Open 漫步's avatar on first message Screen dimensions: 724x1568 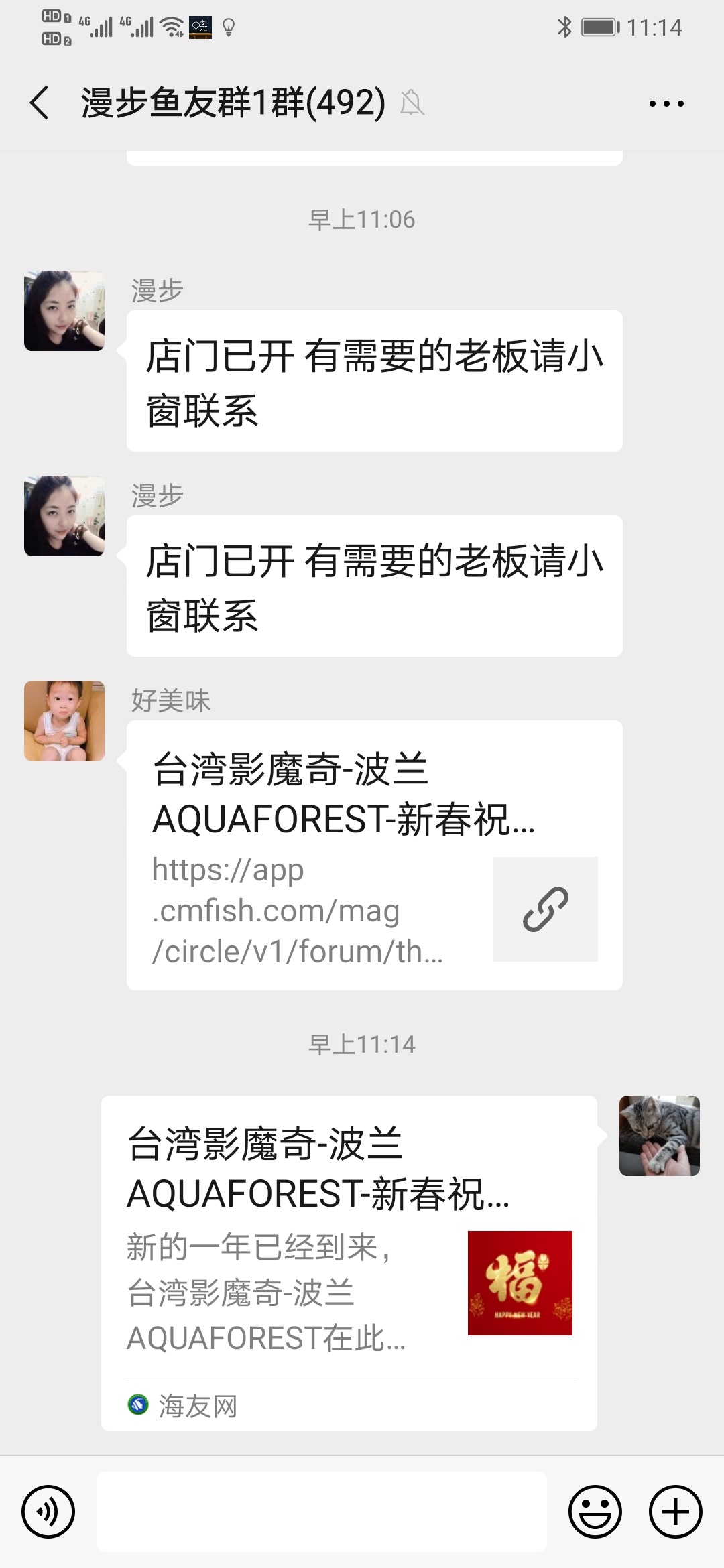coord(64,311)
